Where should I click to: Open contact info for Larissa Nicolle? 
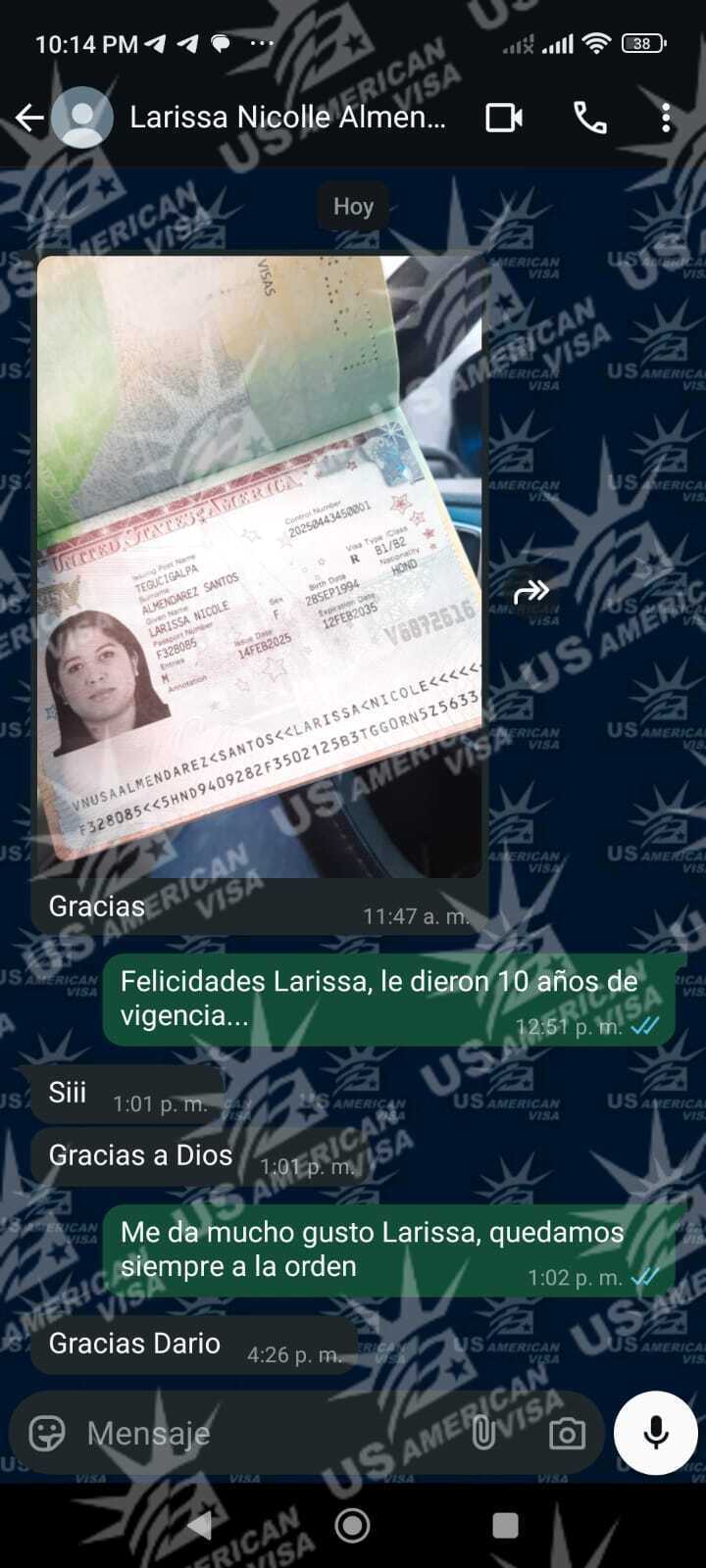pos(287,119)
